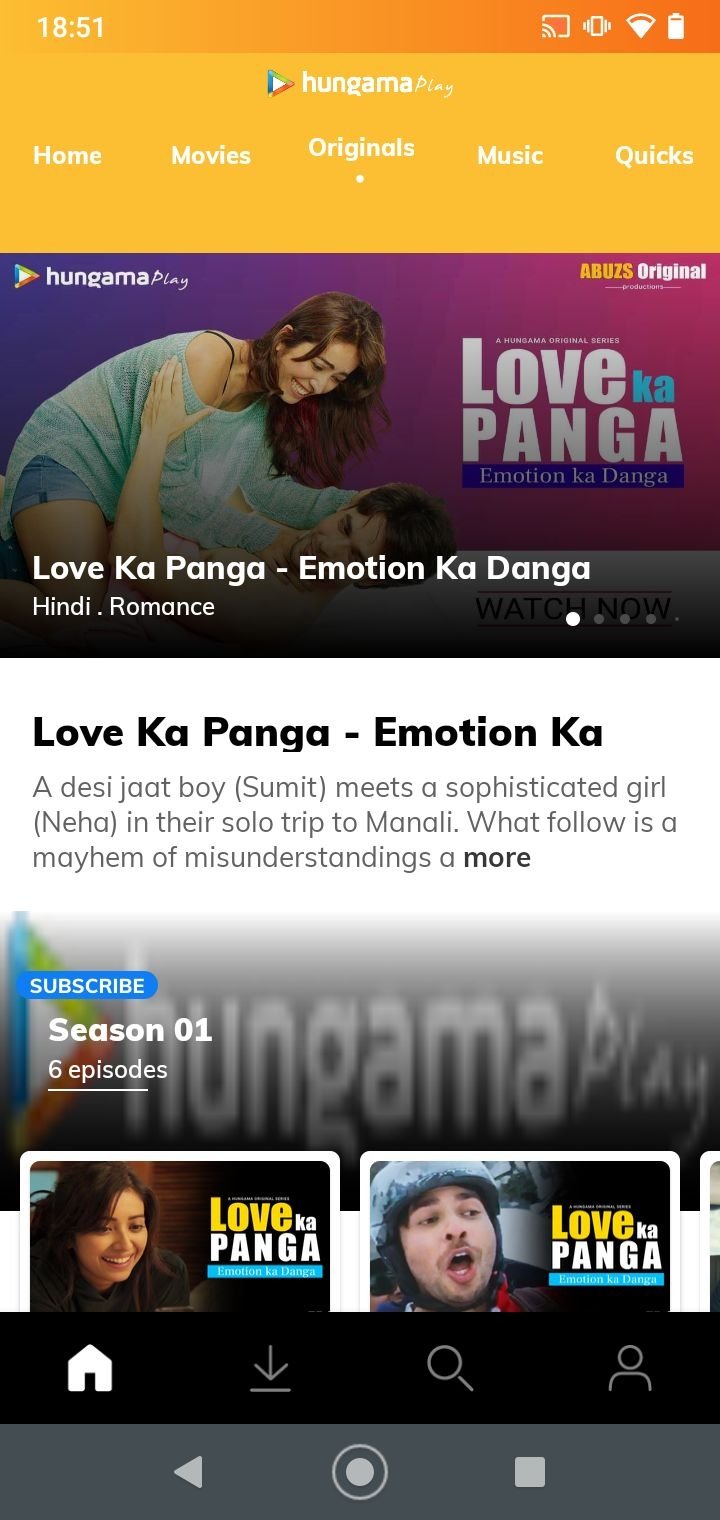Open the Love Ka Panga featured banner

point(300,420)
